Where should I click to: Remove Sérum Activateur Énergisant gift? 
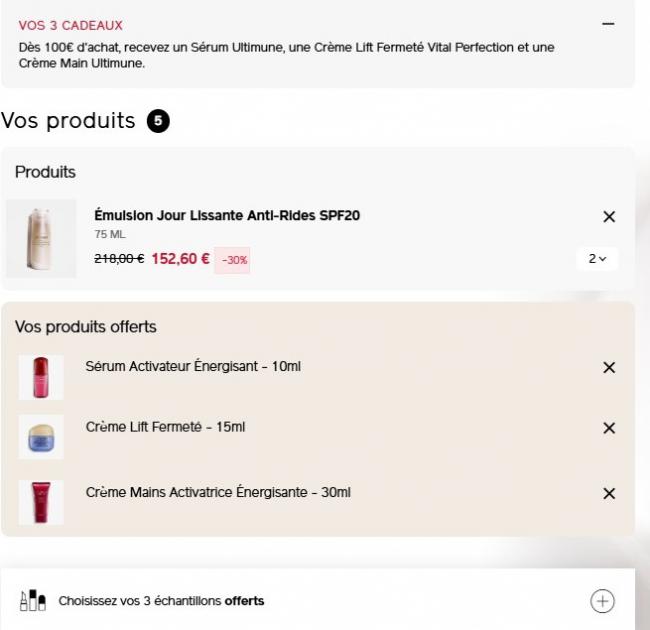pyautogui.click(x=609, y=368)
